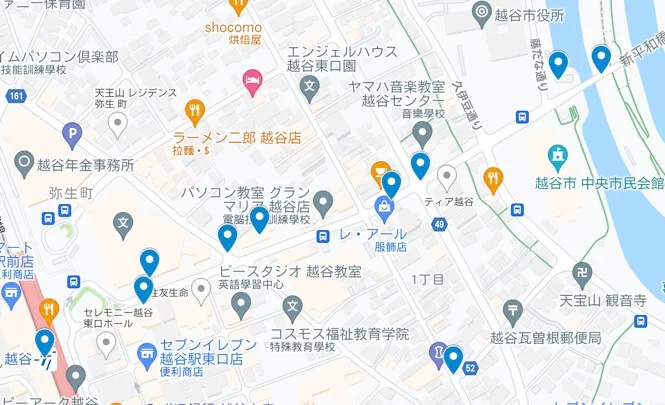Open ヤマハ音楽教室 越谷センター place pin
This screenshot has height=405, width=665.
423,132
